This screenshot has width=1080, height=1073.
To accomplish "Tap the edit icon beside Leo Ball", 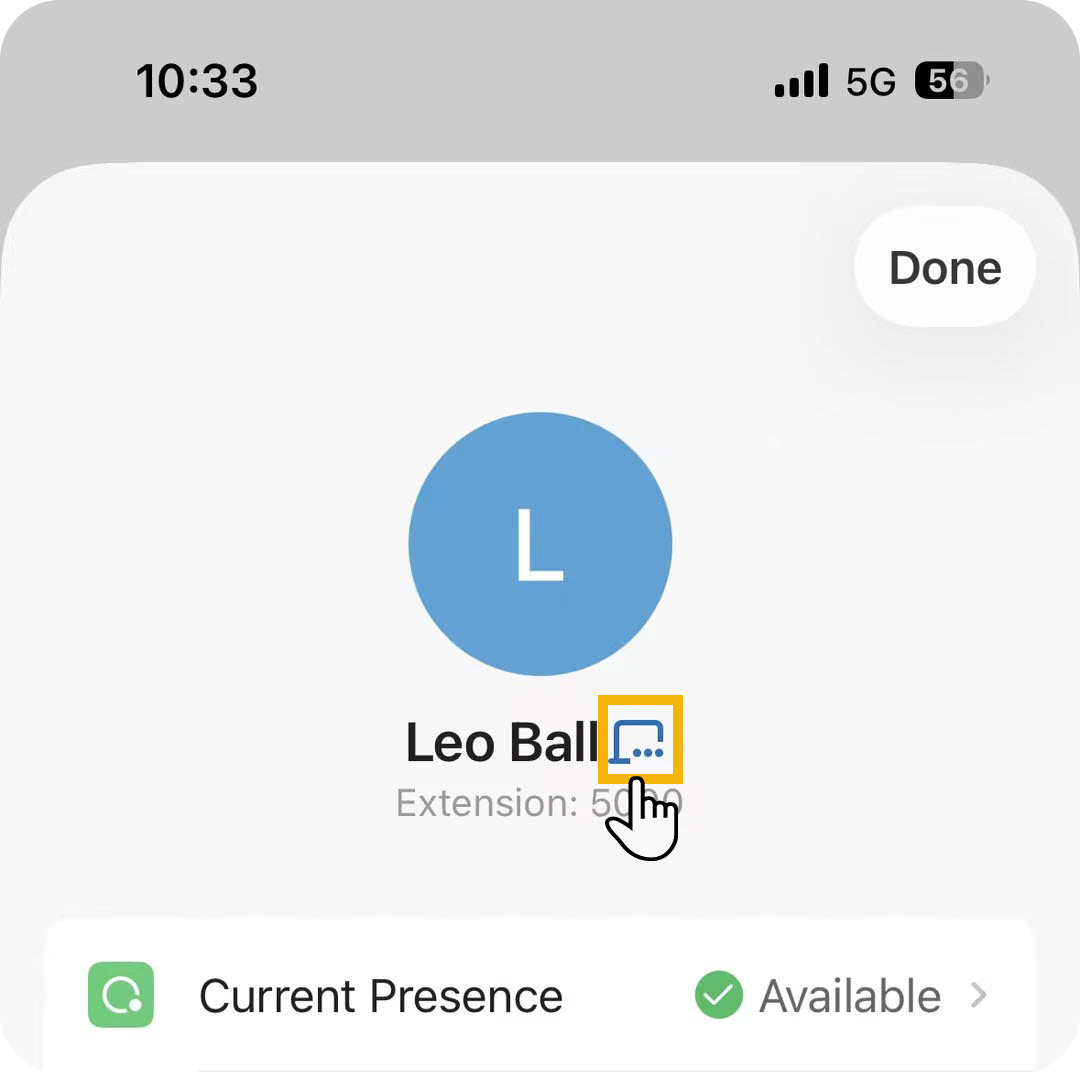I will point(640,740).
